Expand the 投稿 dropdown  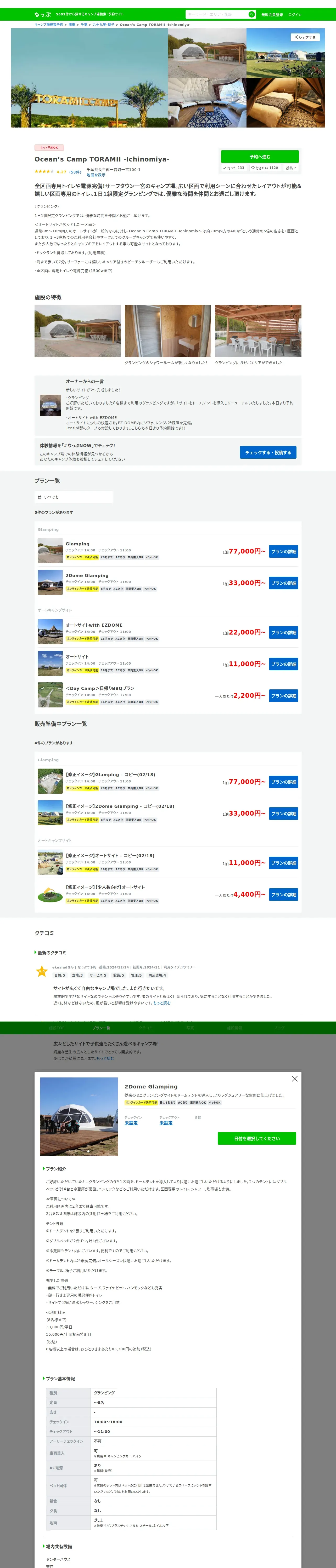(x=291, y=168)
